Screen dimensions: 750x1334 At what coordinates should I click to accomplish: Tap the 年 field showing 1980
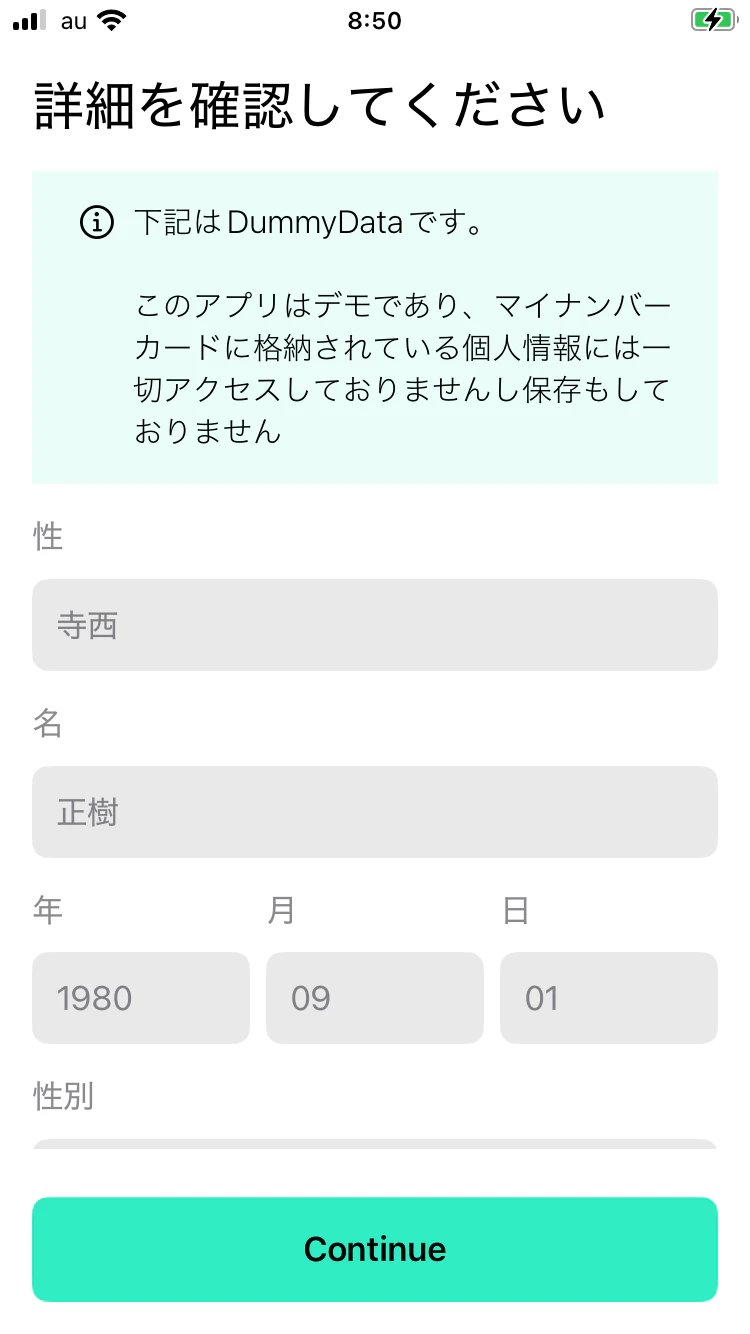(140, 997)
